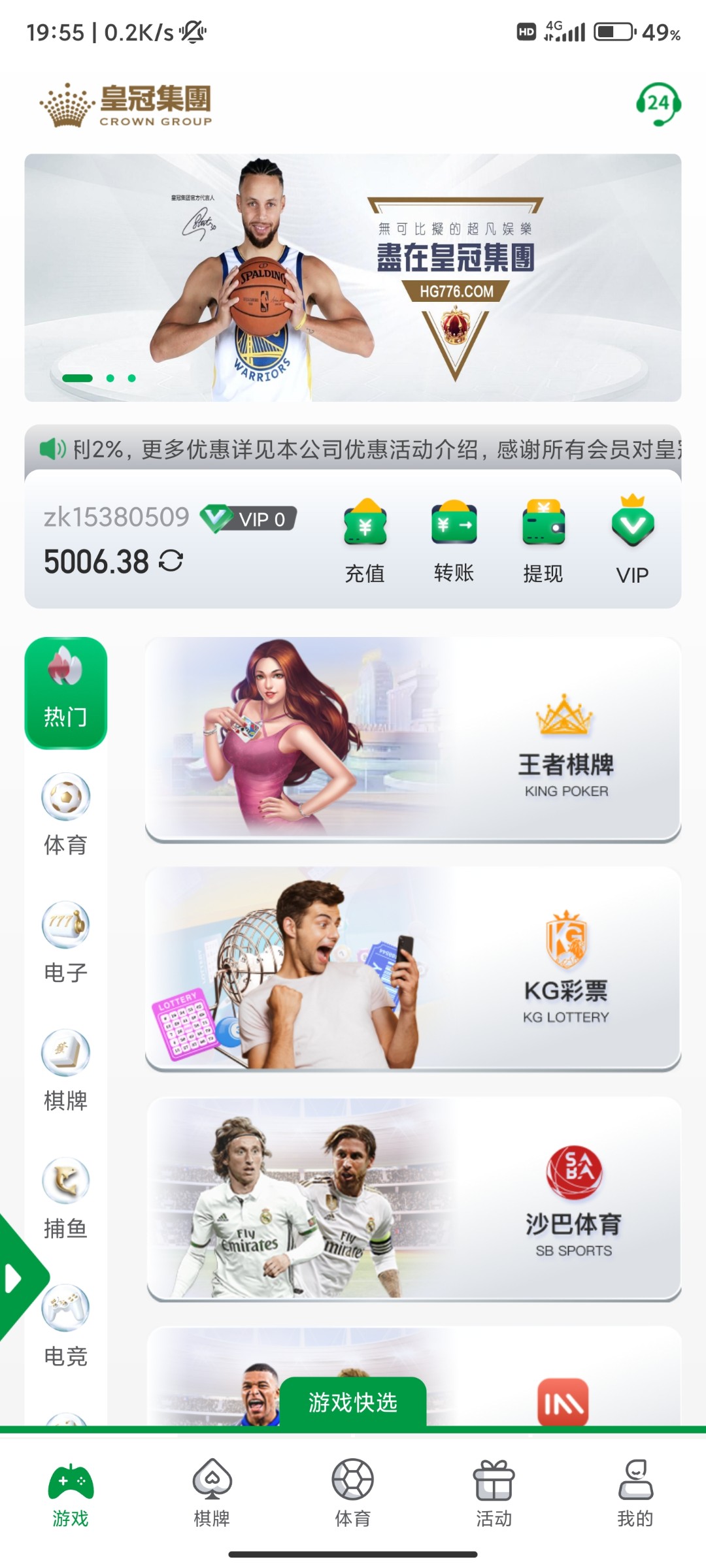Open the 沙巴体育 SB Sports card
Image resolution: width=706 pixels, height=1568 pixels.
coord(413,1199)
